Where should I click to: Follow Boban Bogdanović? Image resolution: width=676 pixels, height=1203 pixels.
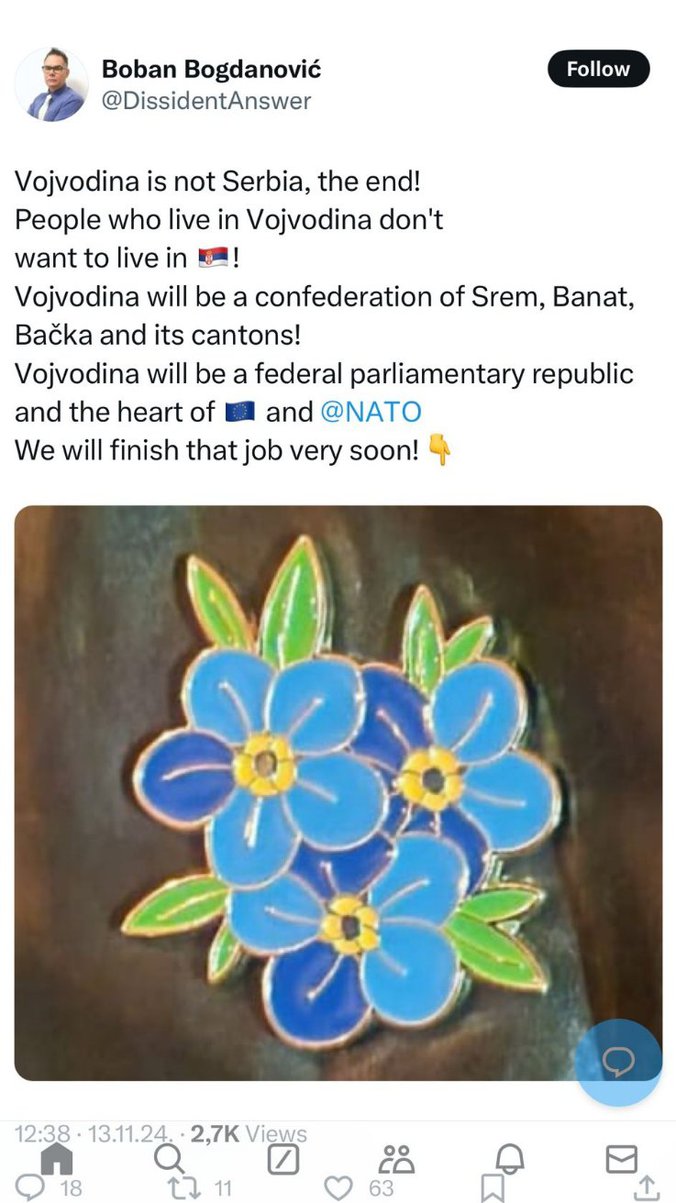598,69
